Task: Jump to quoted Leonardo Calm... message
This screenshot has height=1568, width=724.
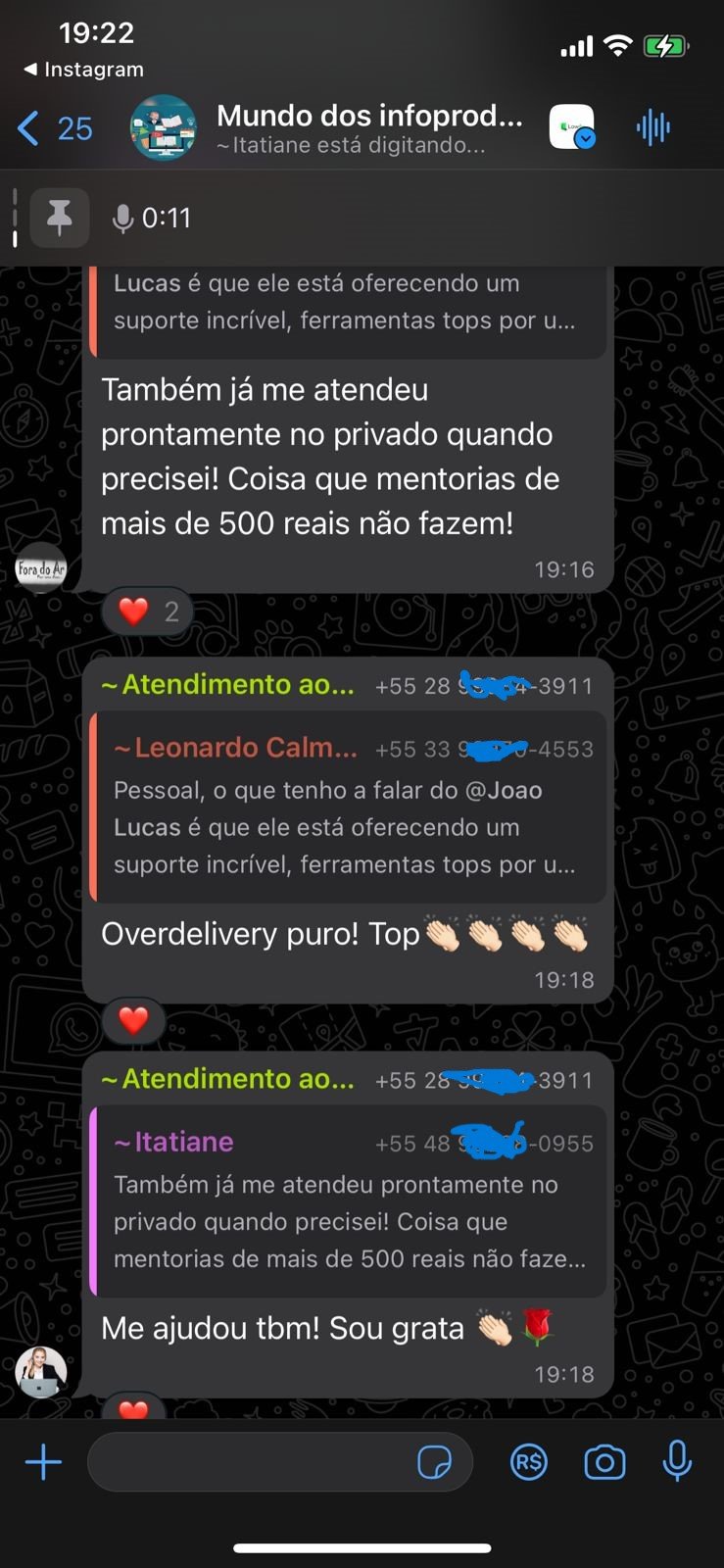Action: click(x=348, y=807)
